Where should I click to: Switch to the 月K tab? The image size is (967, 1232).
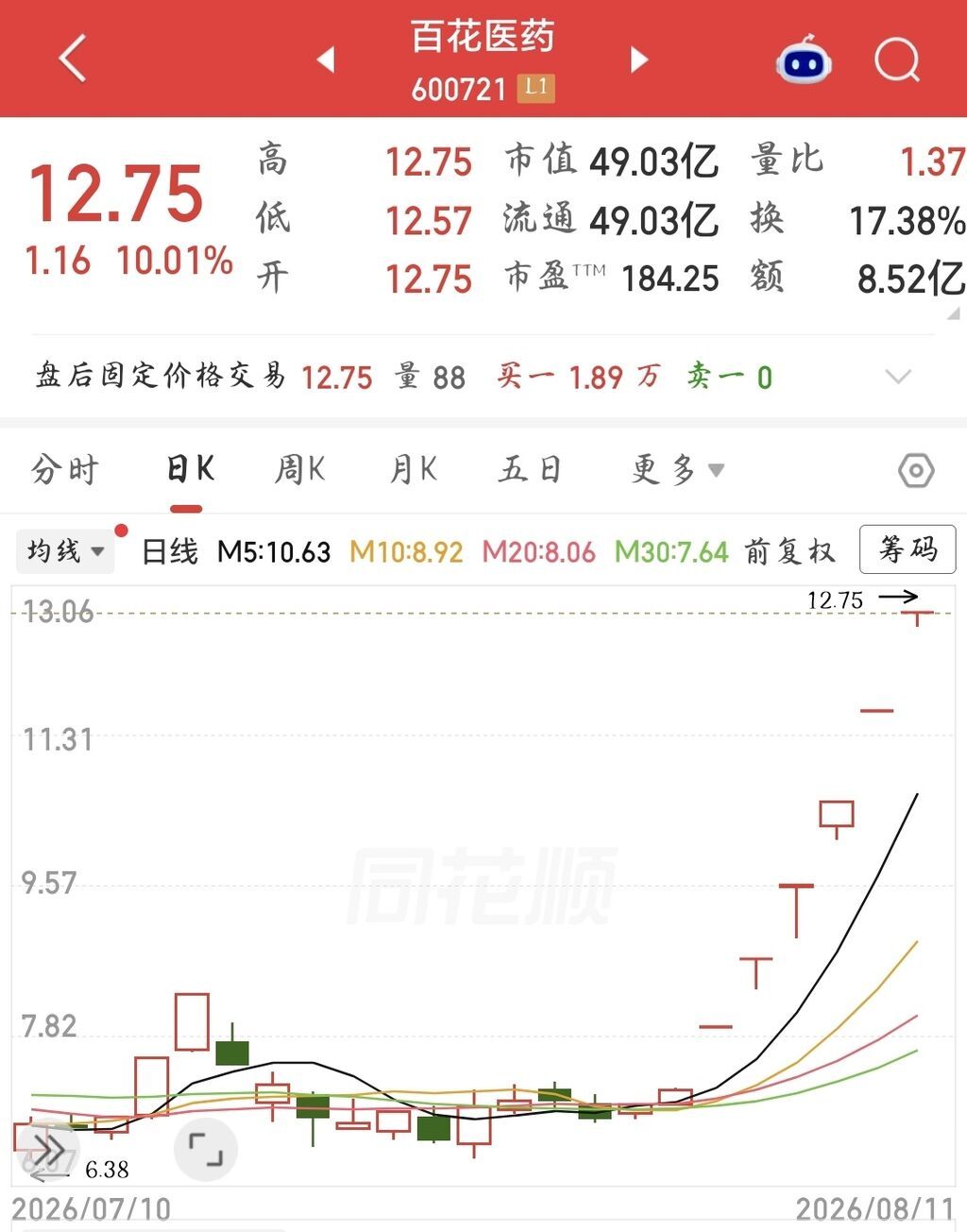414,469
